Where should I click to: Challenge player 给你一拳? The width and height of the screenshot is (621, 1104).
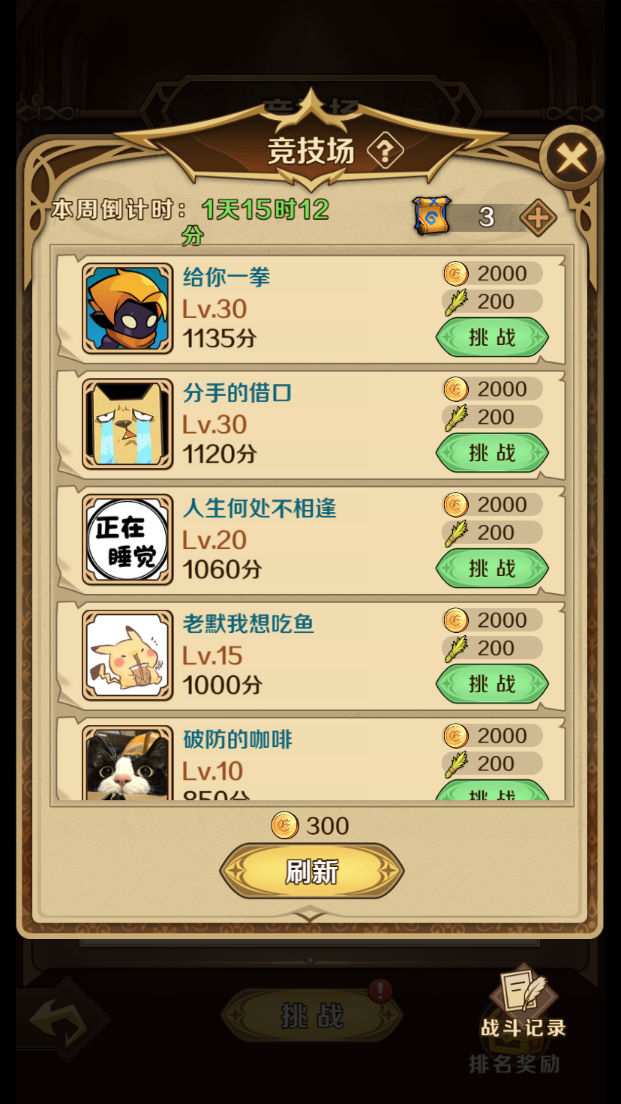coord(492,337)
